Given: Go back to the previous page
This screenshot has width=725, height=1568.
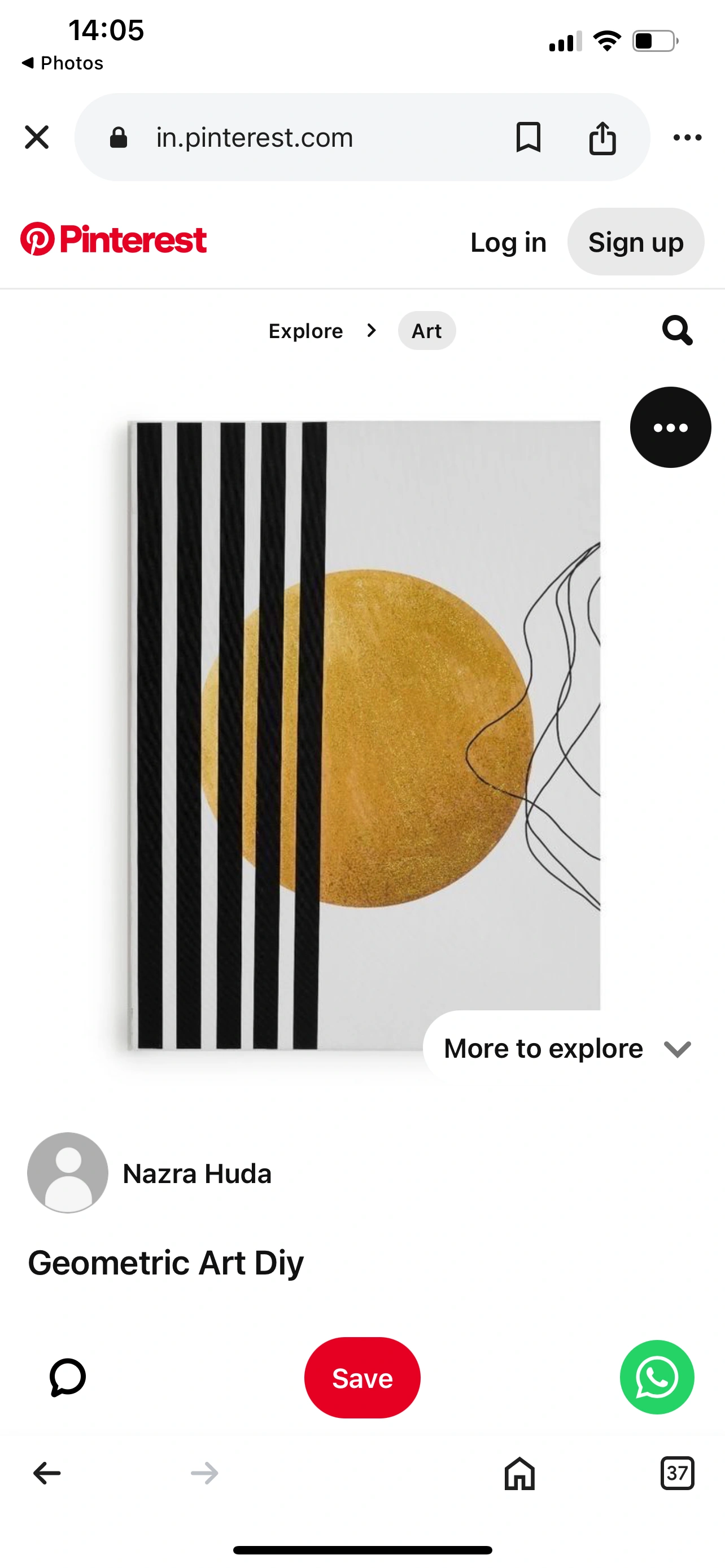Looking at the screenshot, I should click(x=47, y=1473).
